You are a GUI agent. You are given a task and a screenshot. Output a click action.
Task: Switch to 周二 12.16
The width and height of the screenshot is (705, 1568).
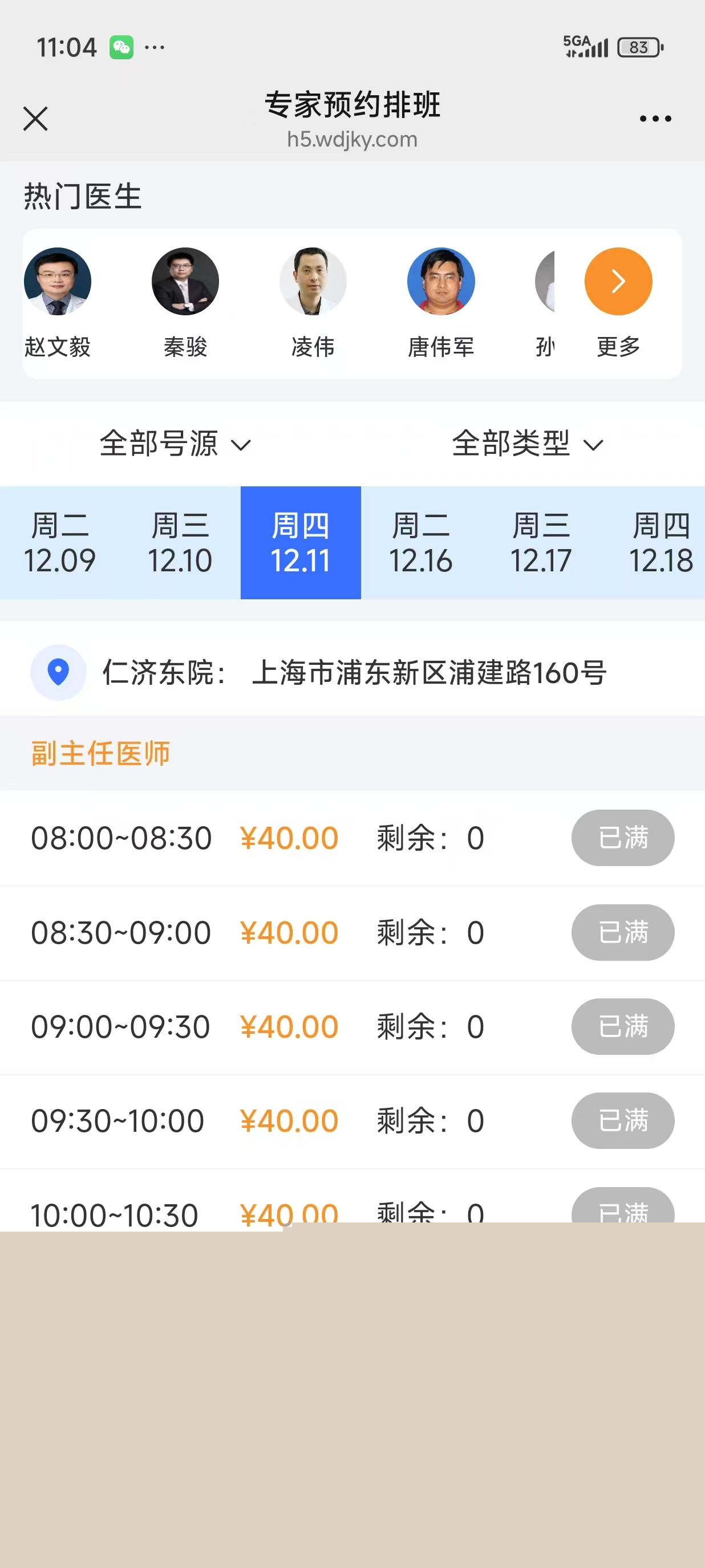coord(421,542)
